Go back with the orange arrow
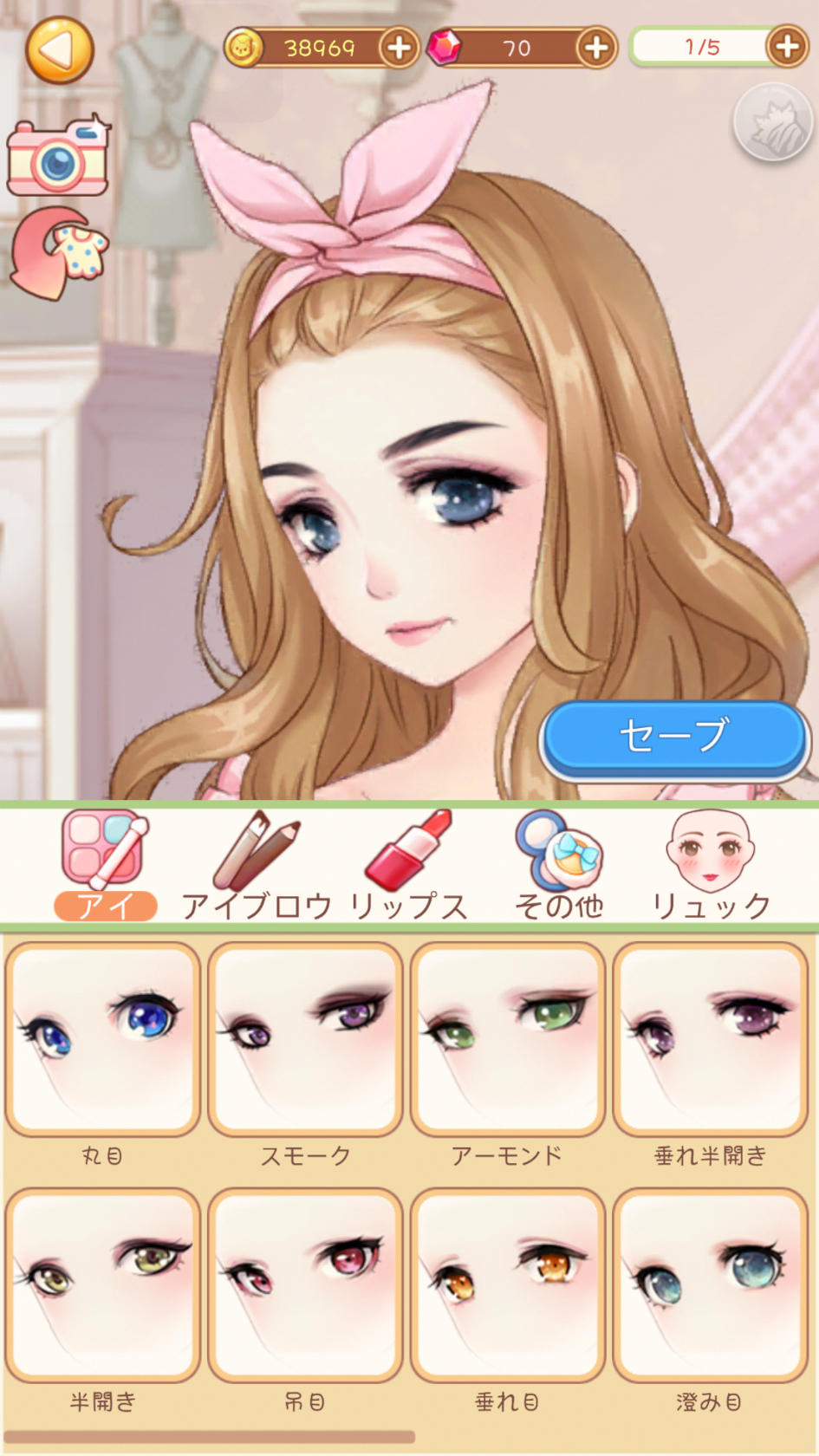819x1456 pixels. (59, 50)
